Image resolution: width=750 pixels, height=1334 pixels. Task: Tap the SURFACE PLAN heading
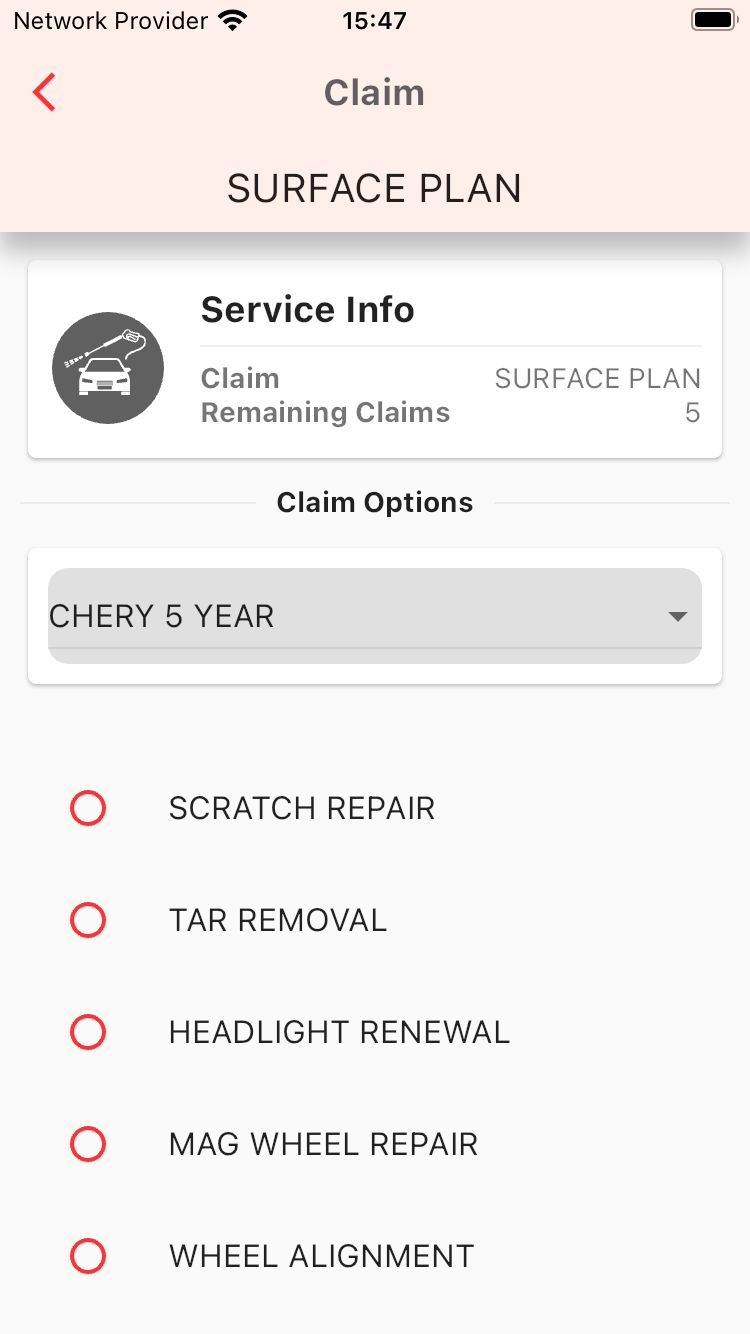pyautogui.click(x=374, y=188)
